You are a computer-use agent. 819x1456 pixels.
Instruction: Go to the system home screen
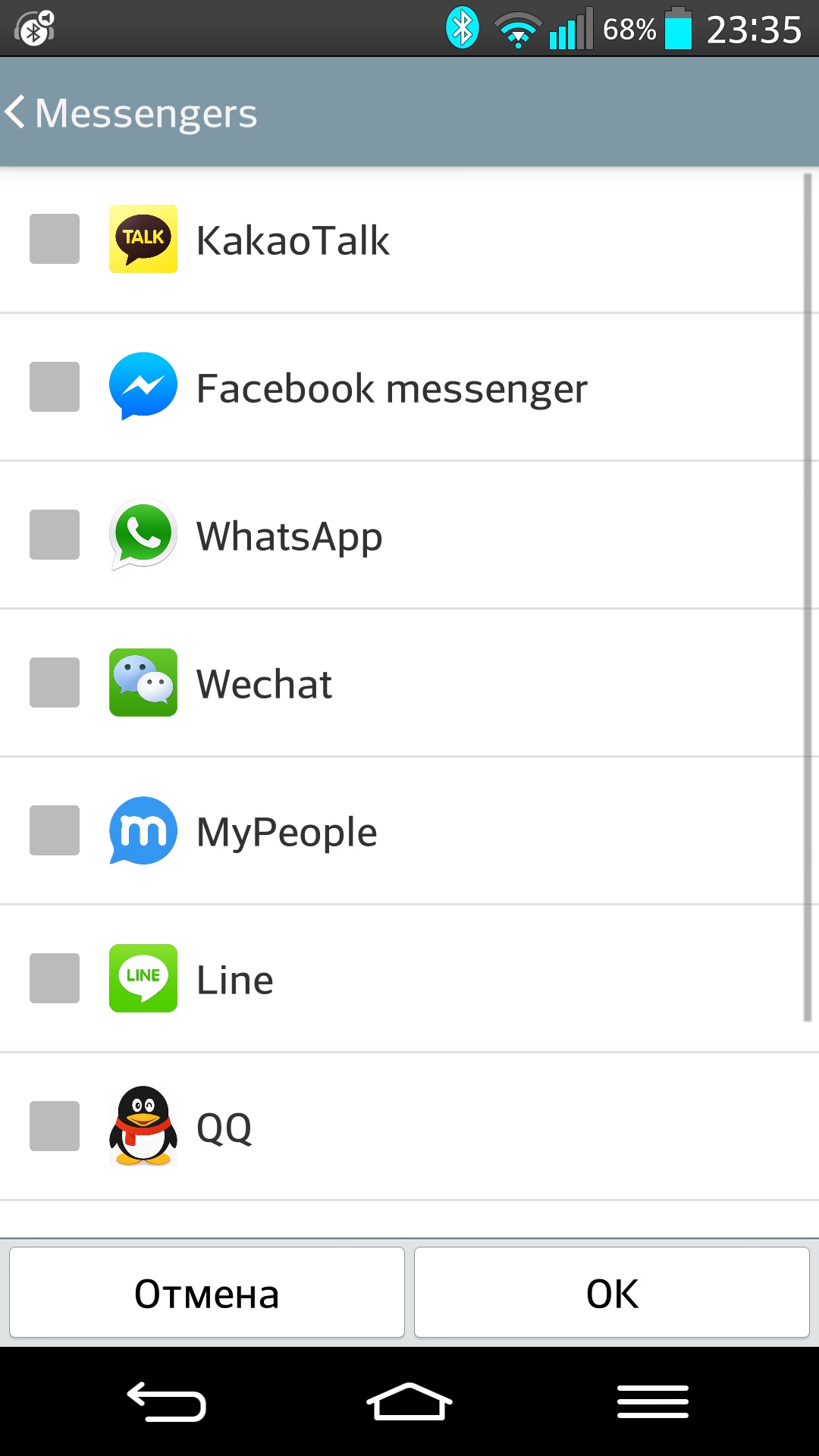pos(409,1401)
